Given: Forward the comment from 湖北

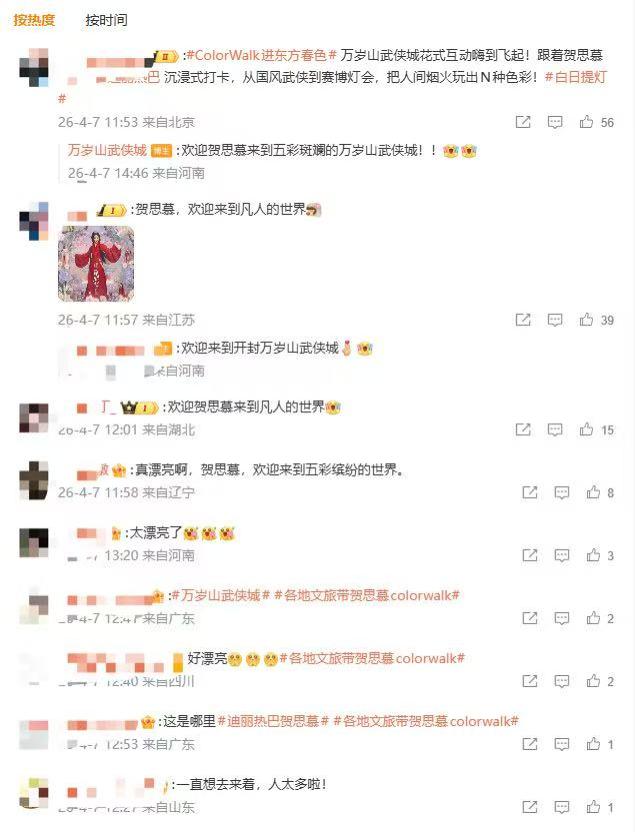Looking at the screenshot, I should coord(523,430).
